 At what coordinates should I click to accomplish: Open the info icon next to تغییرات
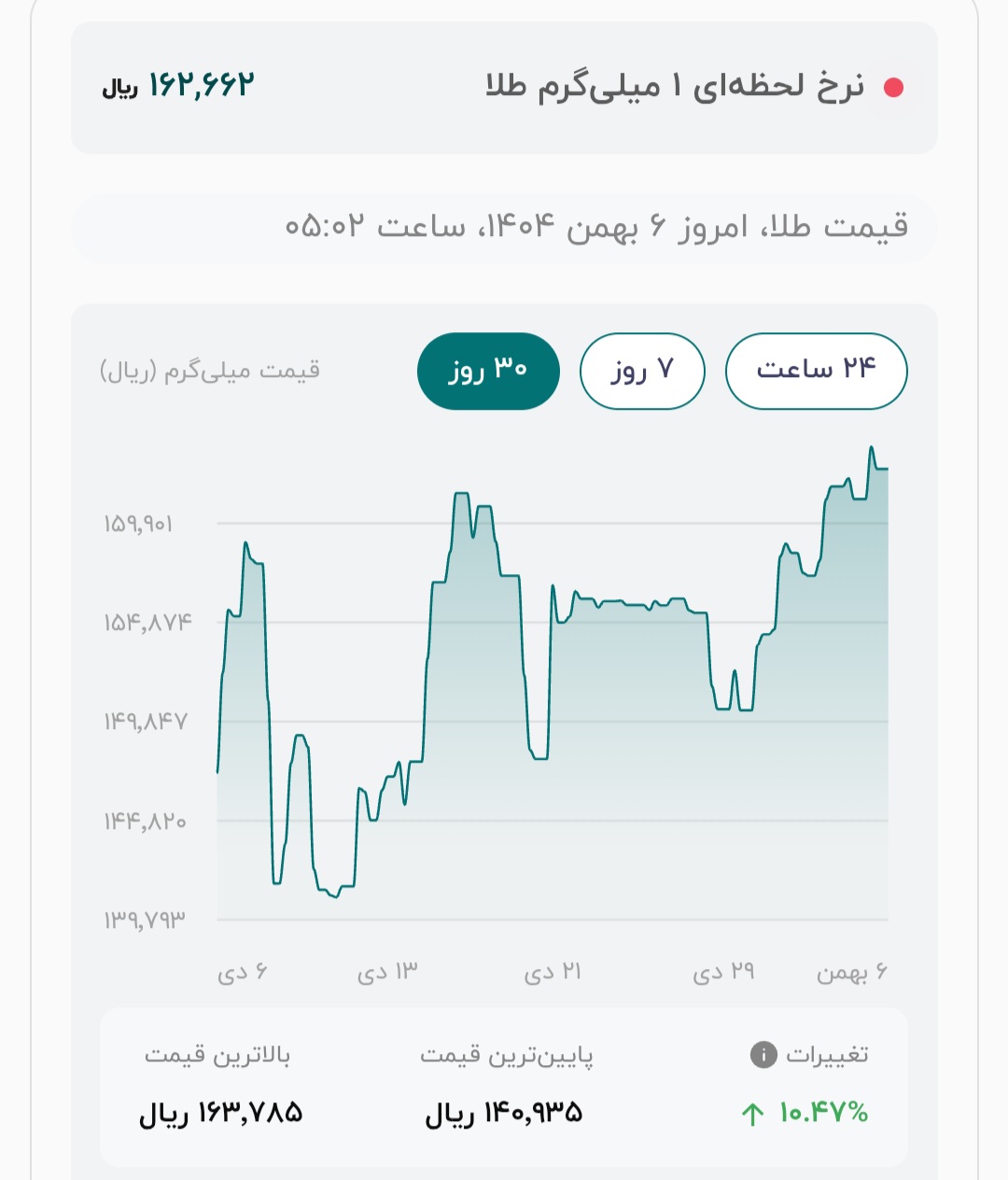[763, 1055]
